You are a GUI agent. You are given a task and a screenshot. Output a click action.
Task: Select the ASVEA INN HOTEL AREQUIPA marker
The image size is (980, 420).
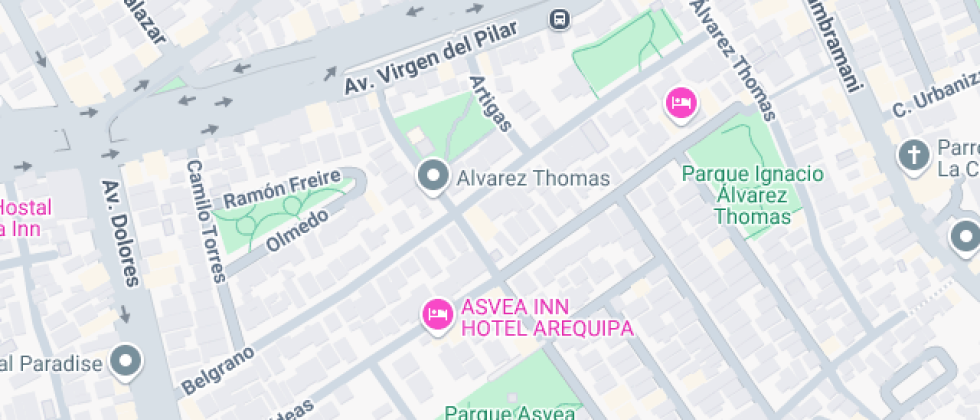click(x=436, y=314)
